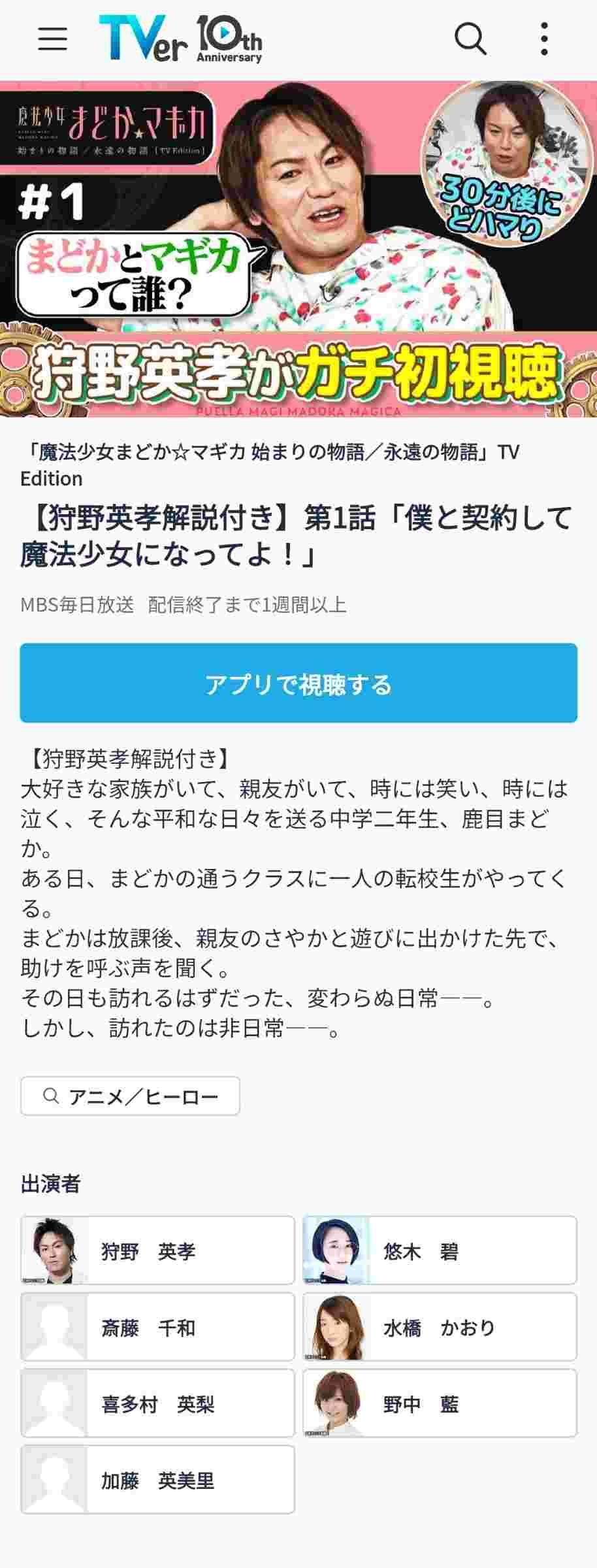Open cast member 狩野 英孝

pos(157,1250)
